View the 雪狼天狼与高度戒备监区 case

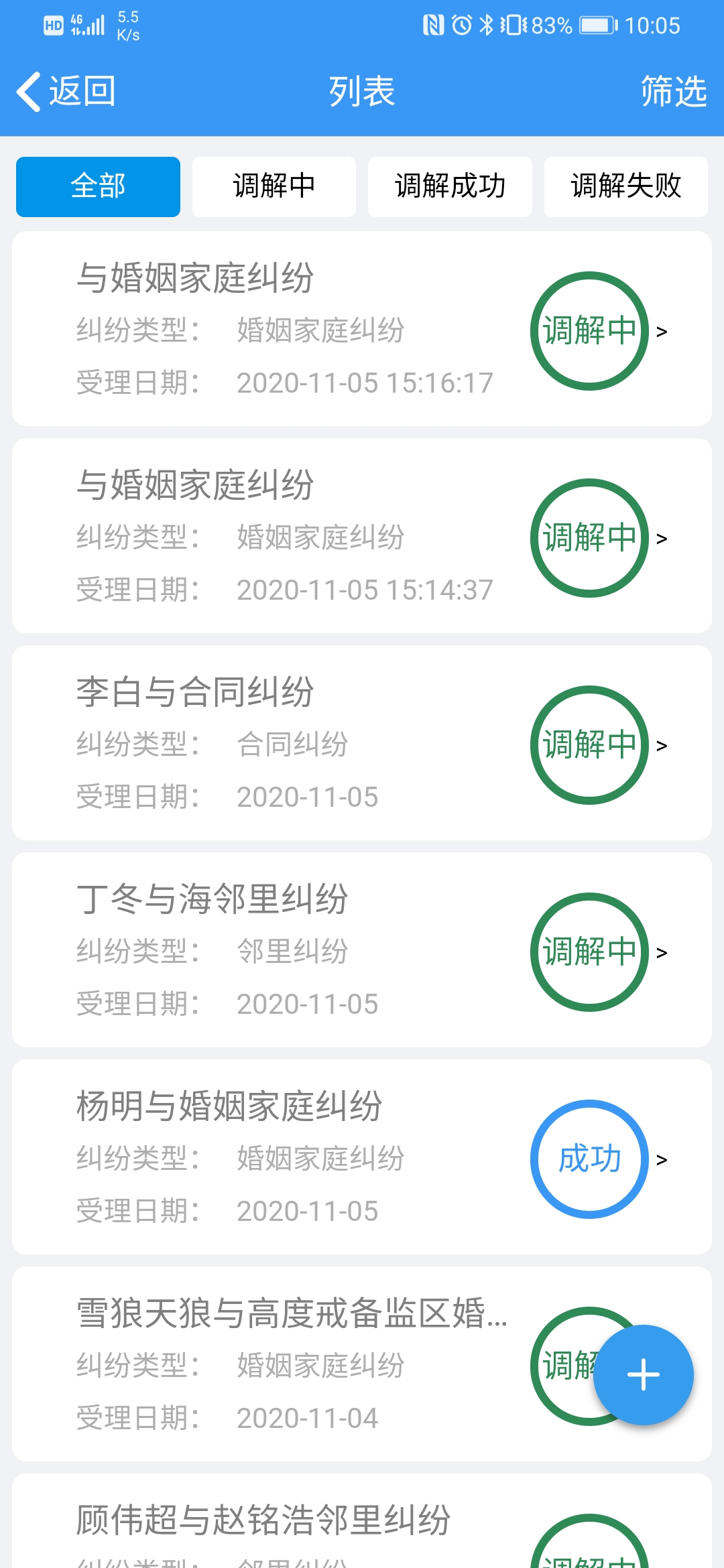click(295, 1364)
